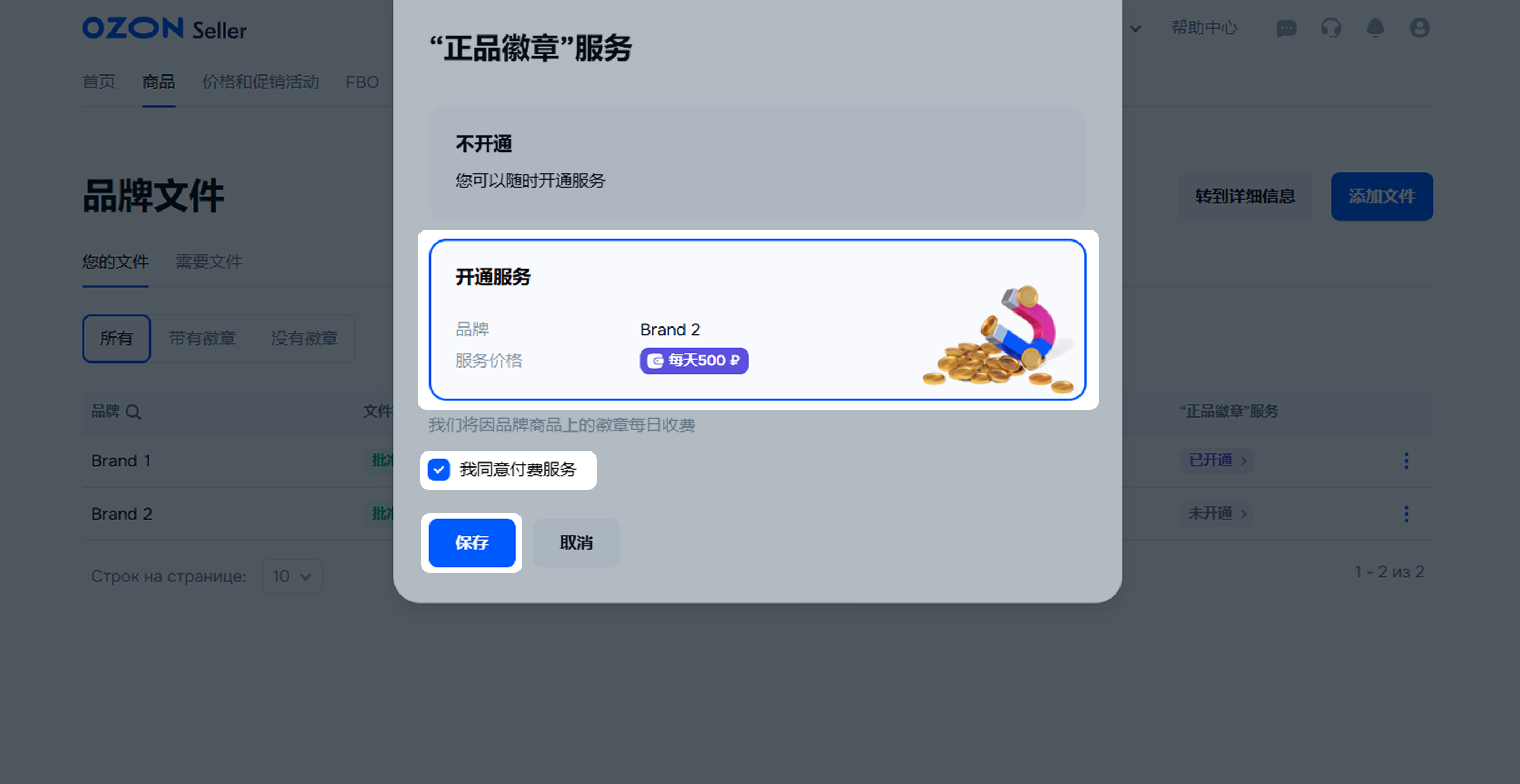Switch to 价格和促销活动 tab
The image size is (1520, 784).
(x=260, y=82)
